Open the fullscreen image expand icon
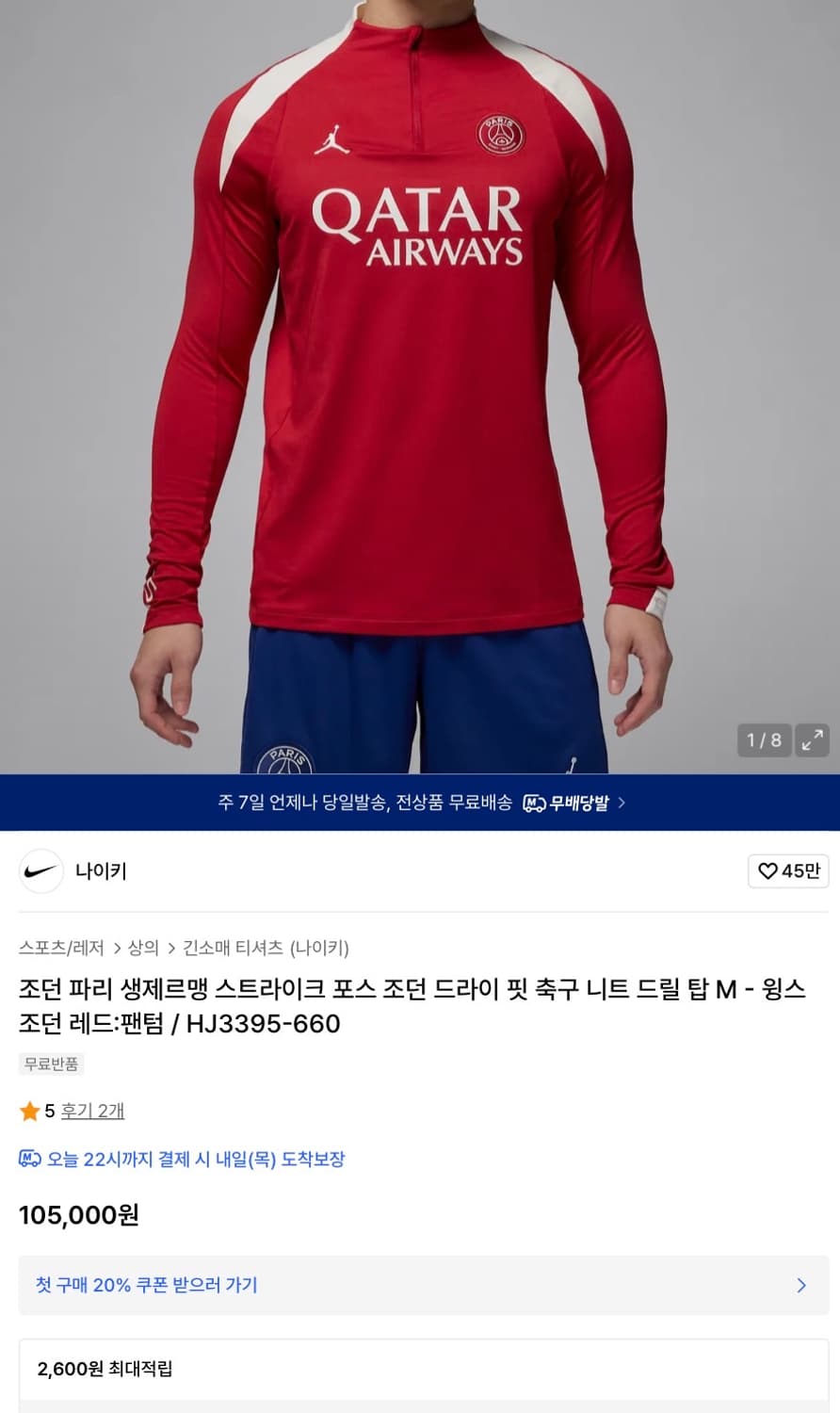Screen dimensions: 840x1413 [x=812, y=739]
